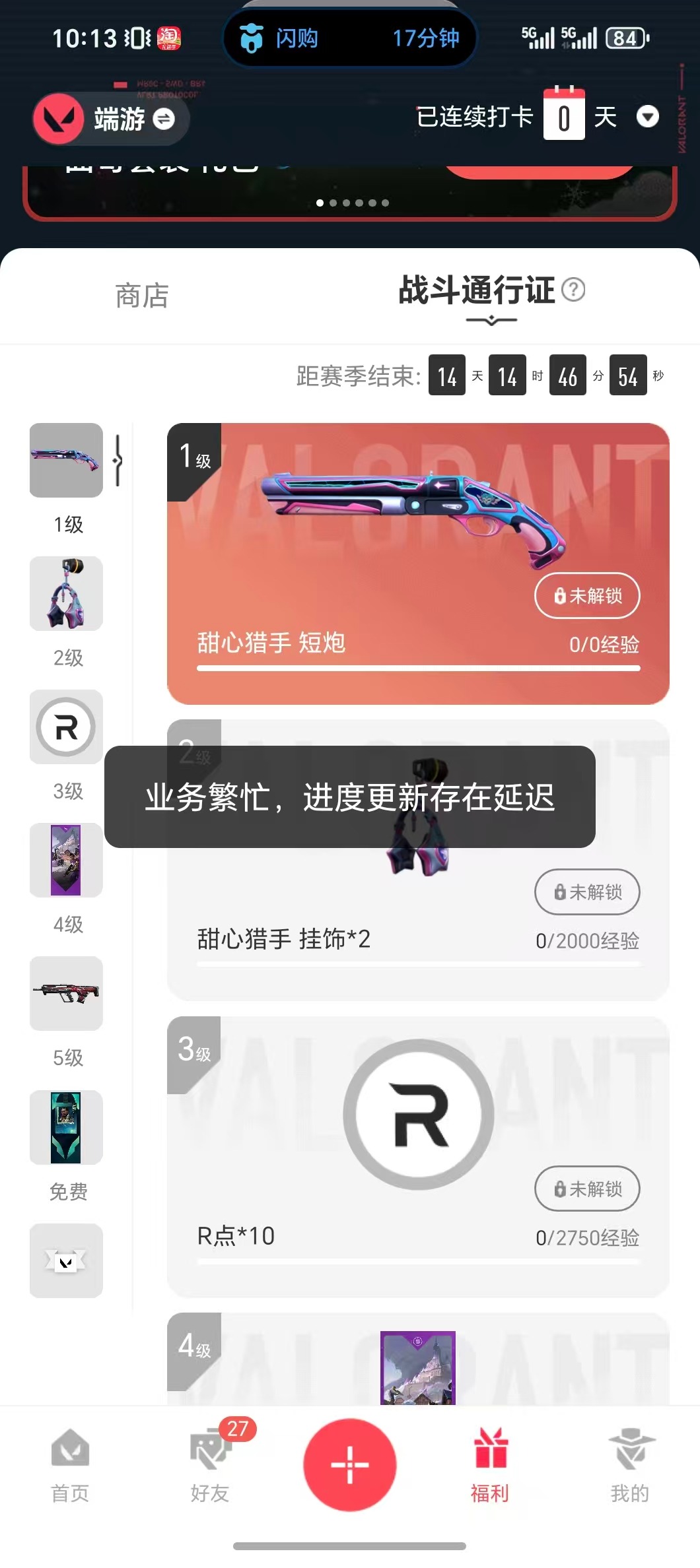Viewport: 700px width, 1568px height.
Task: Switch to the 商店 tab
Action: (x=141, y=296)
